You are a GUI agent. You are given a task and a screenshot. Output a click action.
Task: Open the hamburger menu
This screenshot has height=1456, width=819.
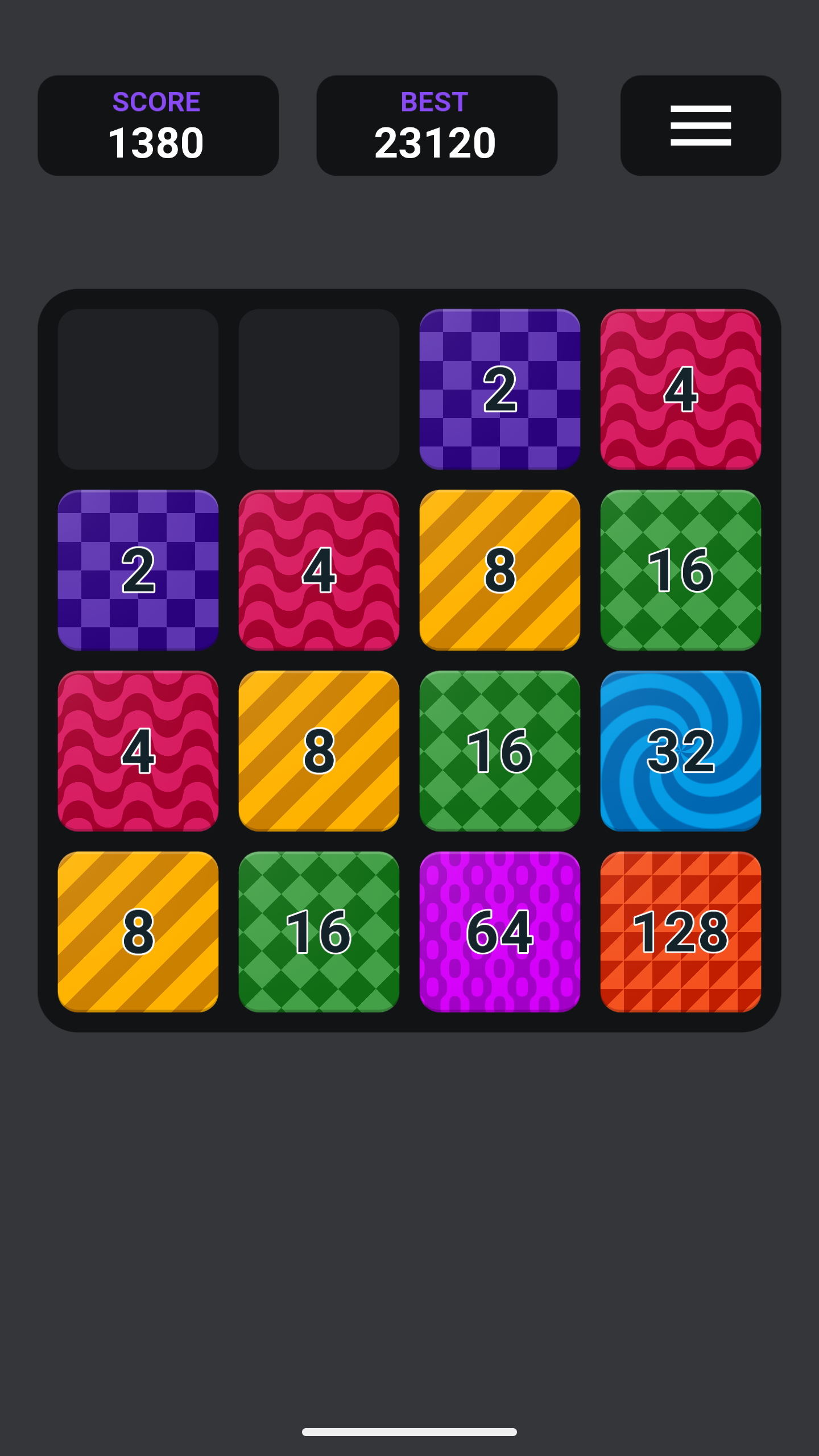coord(699,125)
